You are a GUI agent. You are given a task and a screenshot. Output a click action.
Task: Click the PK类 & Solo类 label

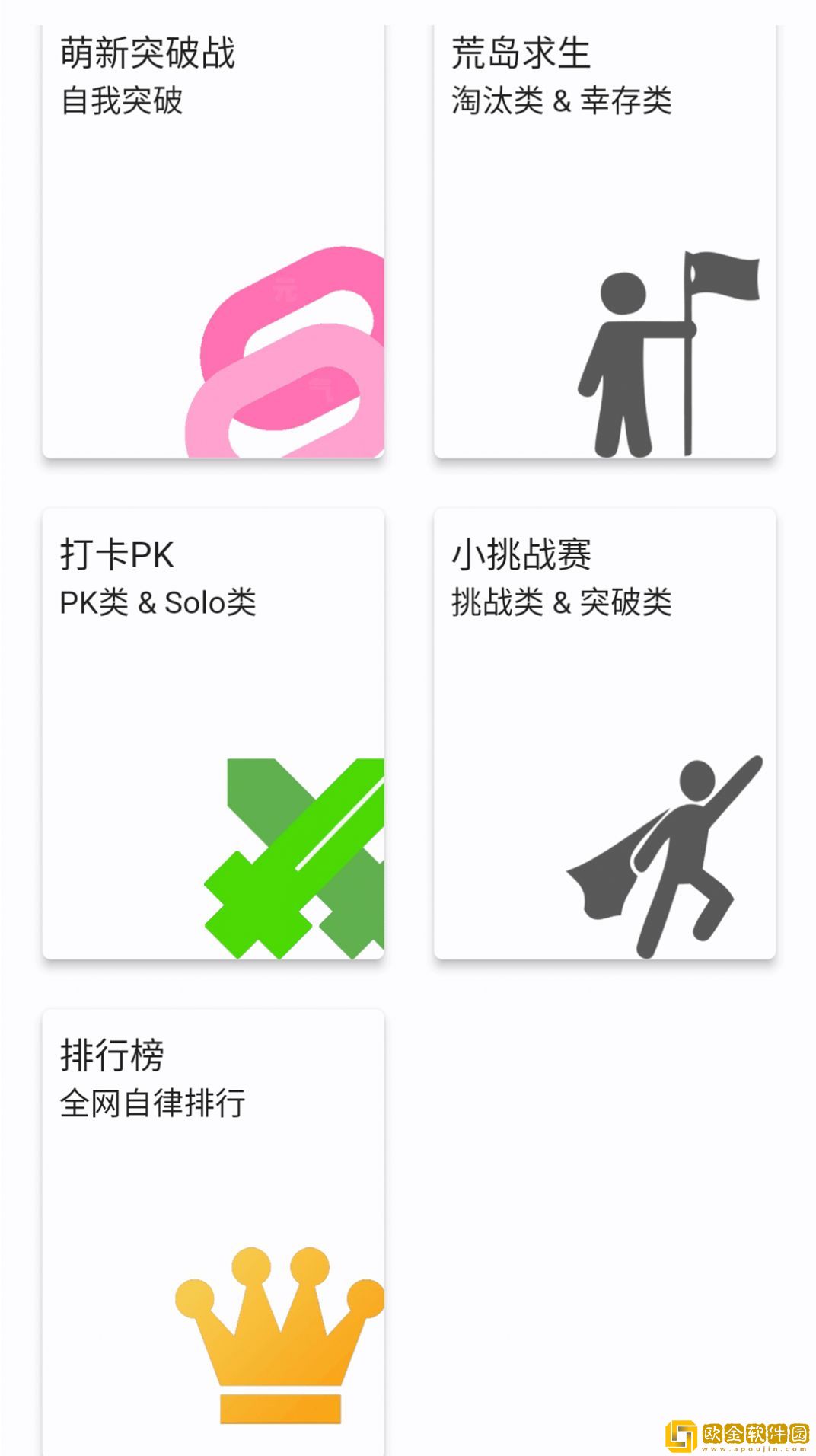[159, 603]
